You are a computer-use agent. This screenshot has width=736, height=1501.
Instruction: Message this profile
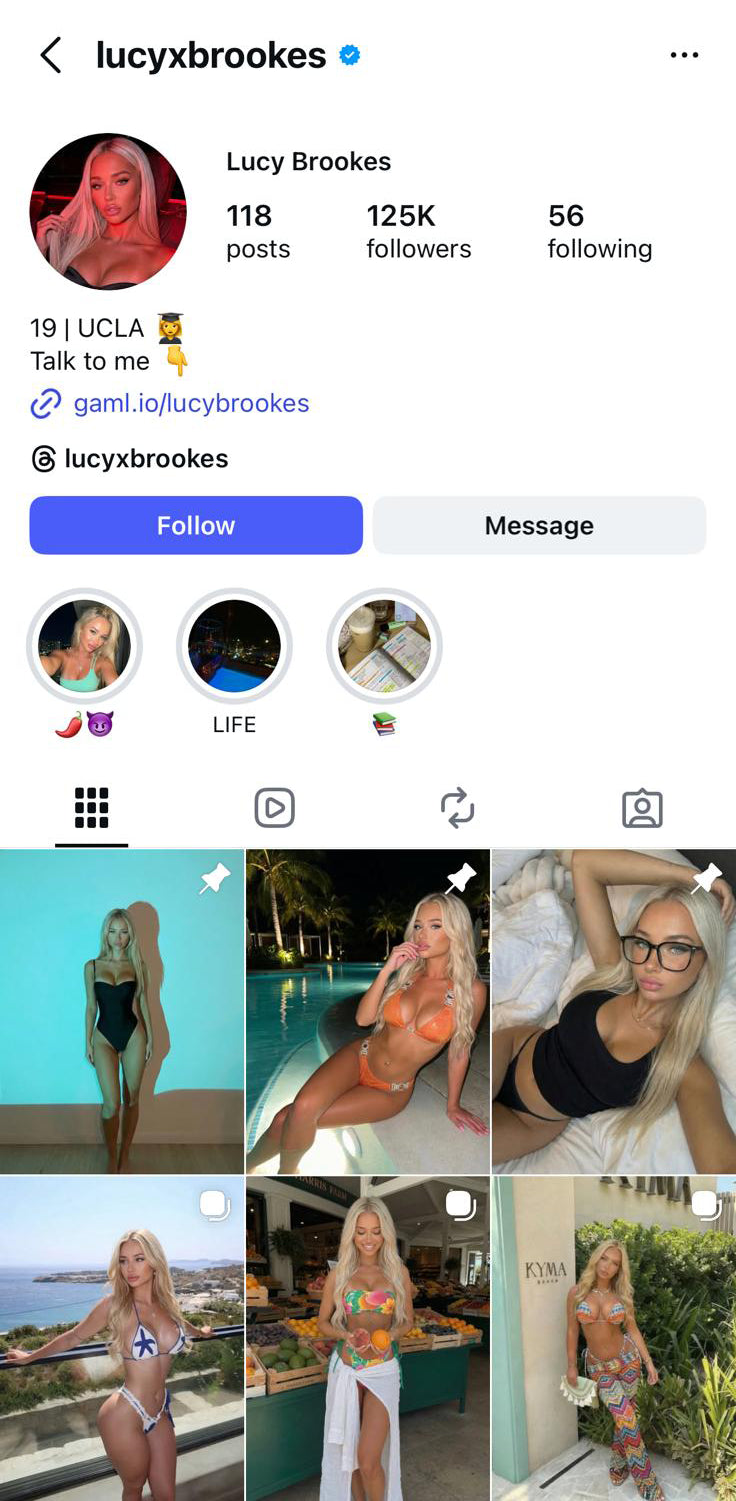click(x=539, y=525)
